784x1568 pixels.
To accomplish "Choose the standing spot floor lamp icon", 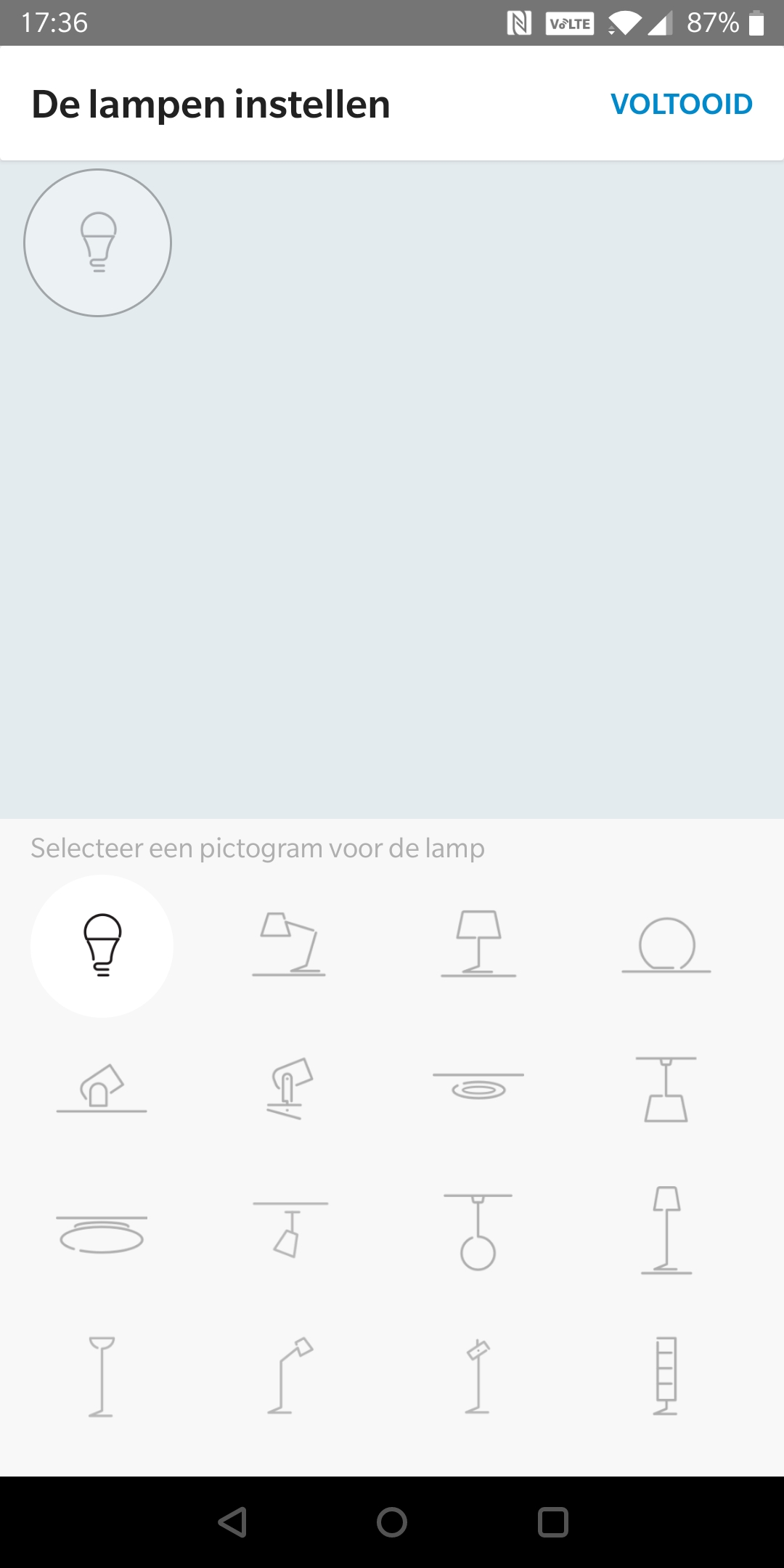I will coord(478,1376).
